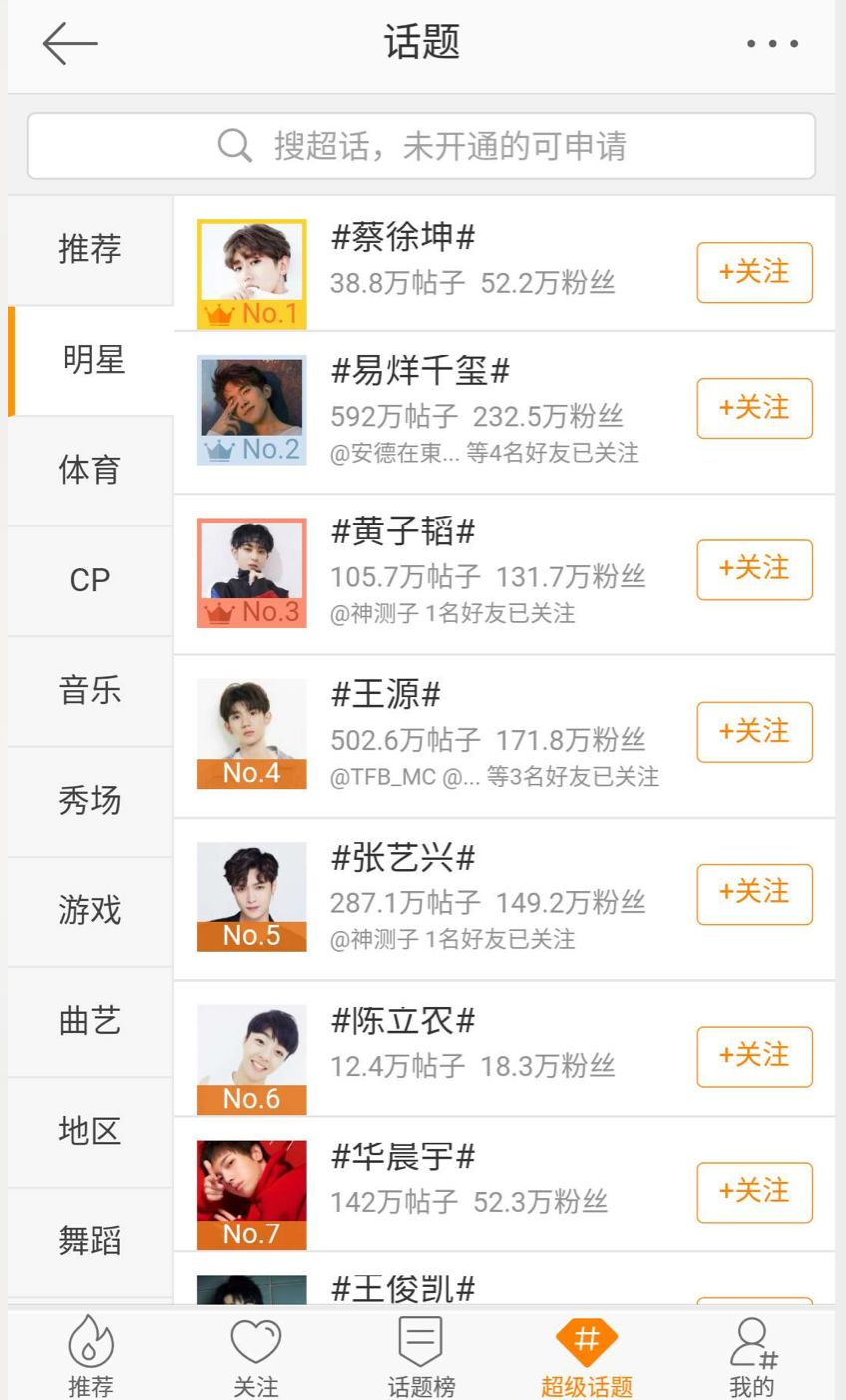Open the #陈立农# super topic
Screen dimensions: 846x1400
479,1047
